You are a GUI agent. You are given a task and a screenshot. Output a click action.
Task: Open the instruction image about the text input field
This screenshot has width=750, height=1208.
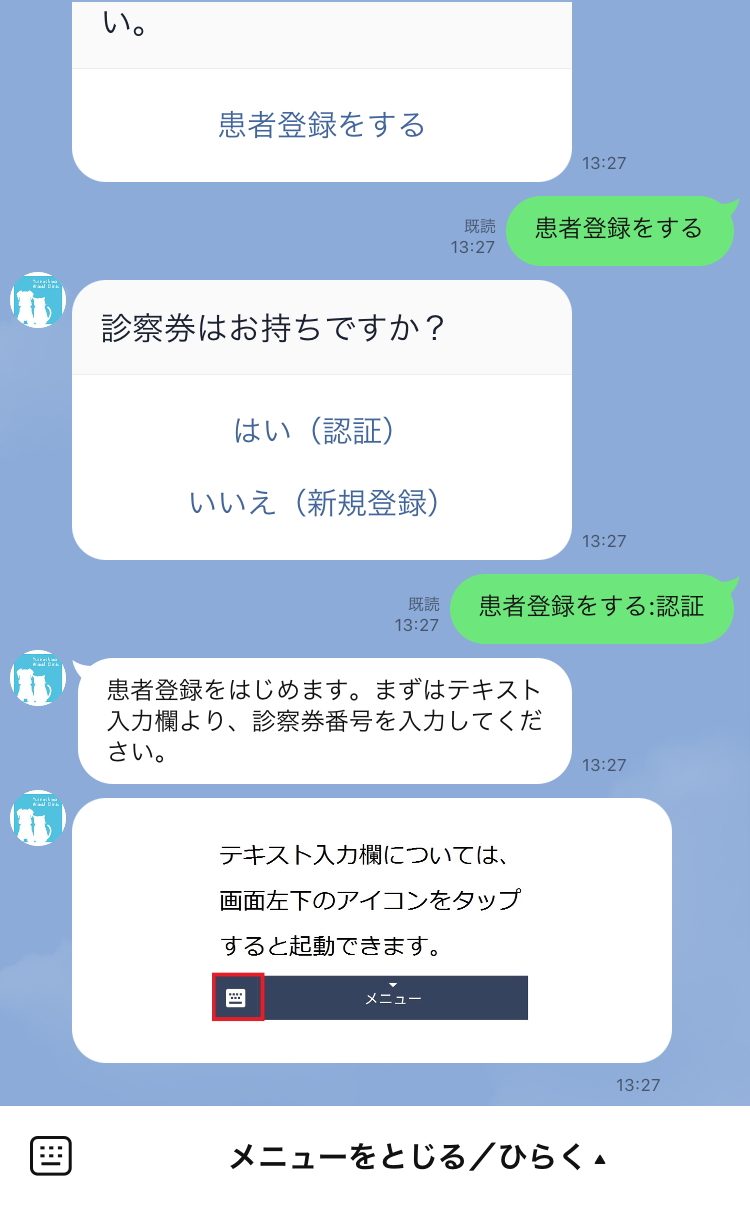(x=372, y=930)
